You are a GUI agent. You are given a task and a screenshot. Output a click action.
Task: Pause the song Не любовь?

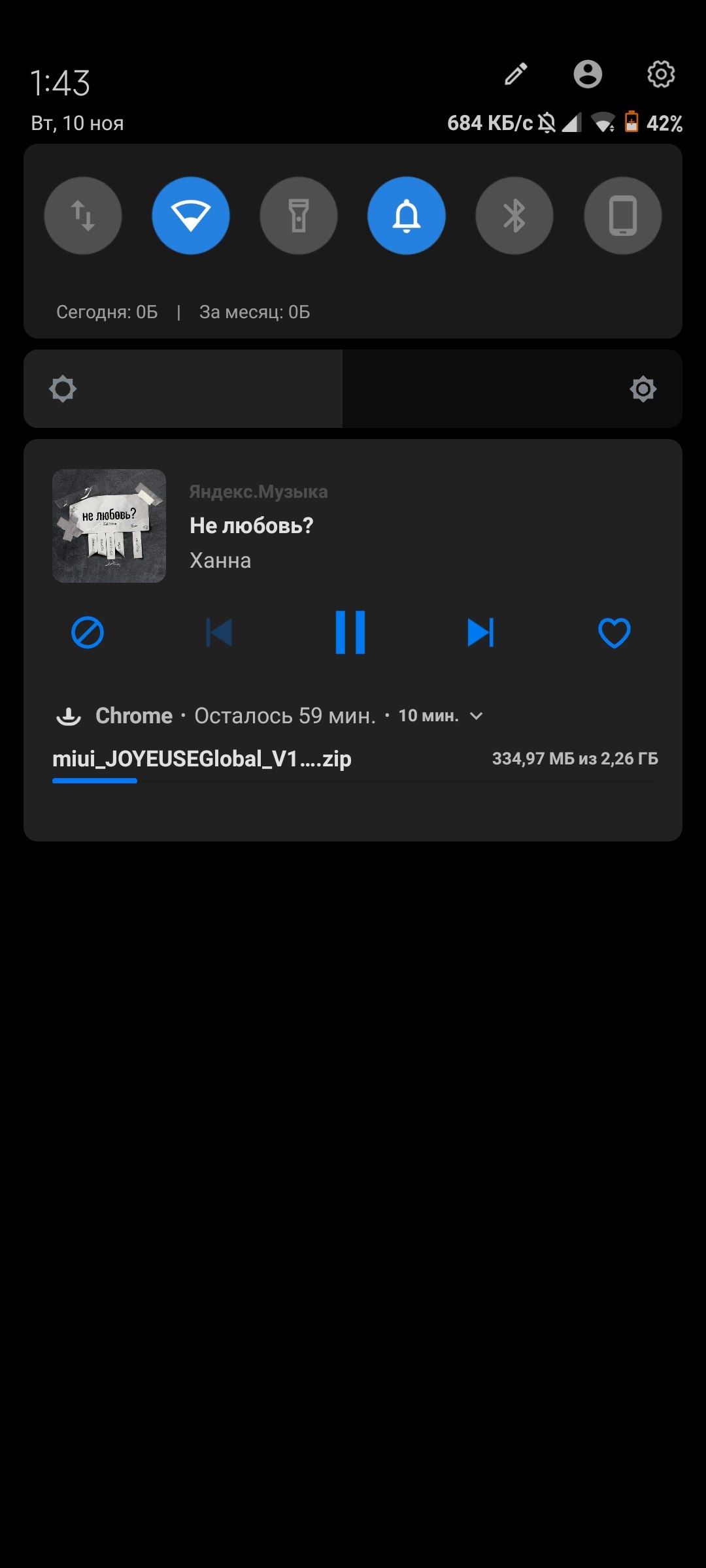[350, 632]
